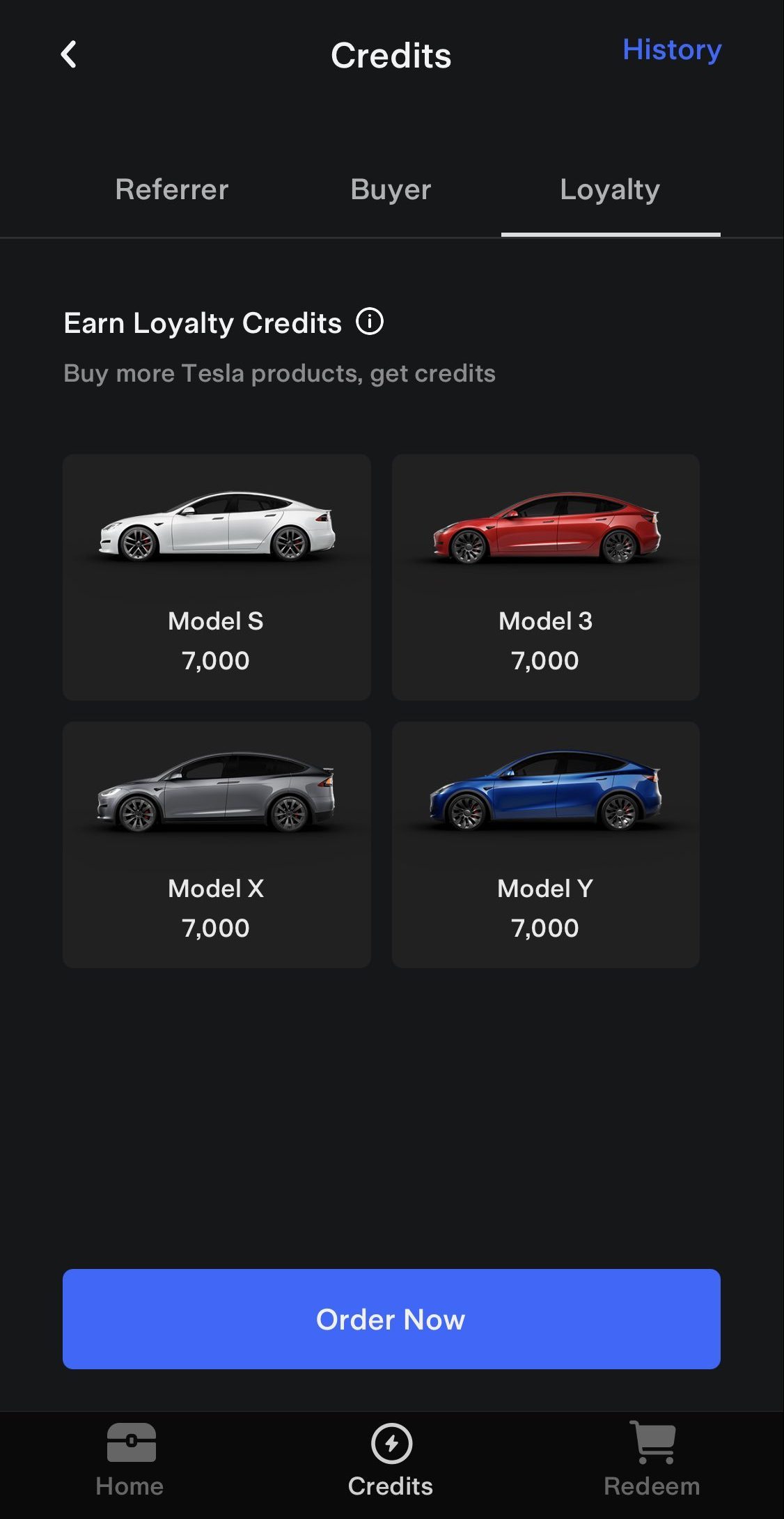Choose the Model X card

click(x=217, y=844)
